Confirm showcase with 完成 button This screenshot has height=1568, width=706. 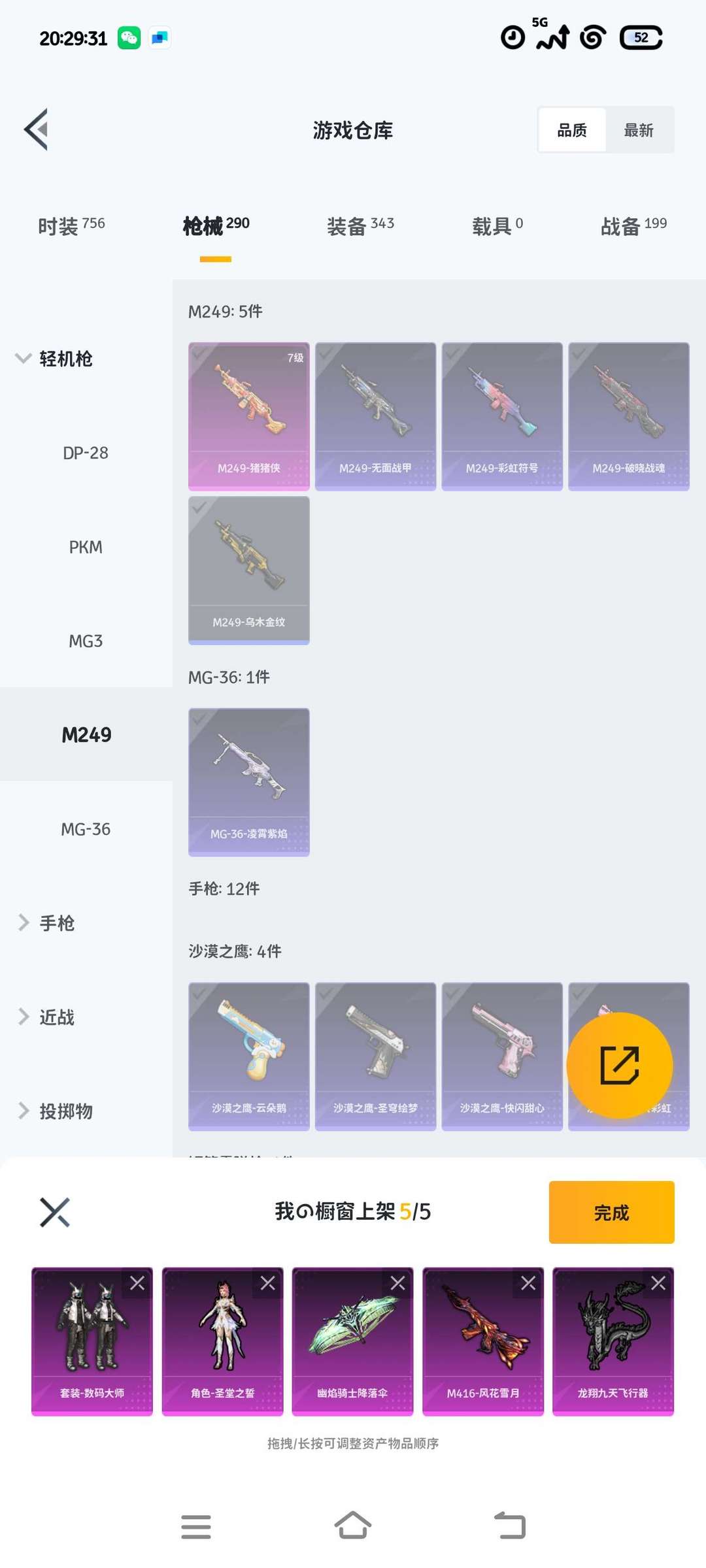(x=611, y=1213)
